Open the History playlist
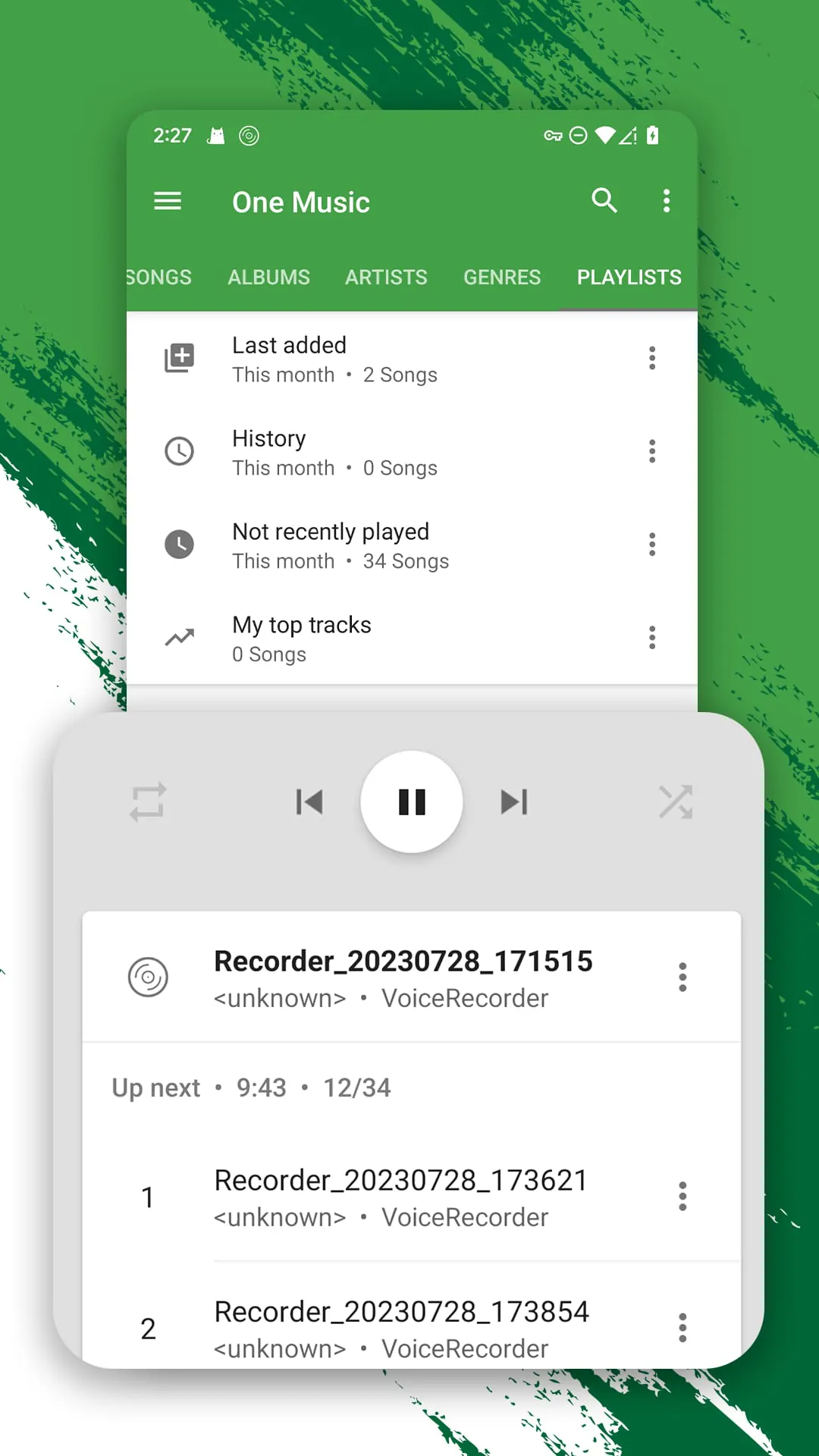 379,451
